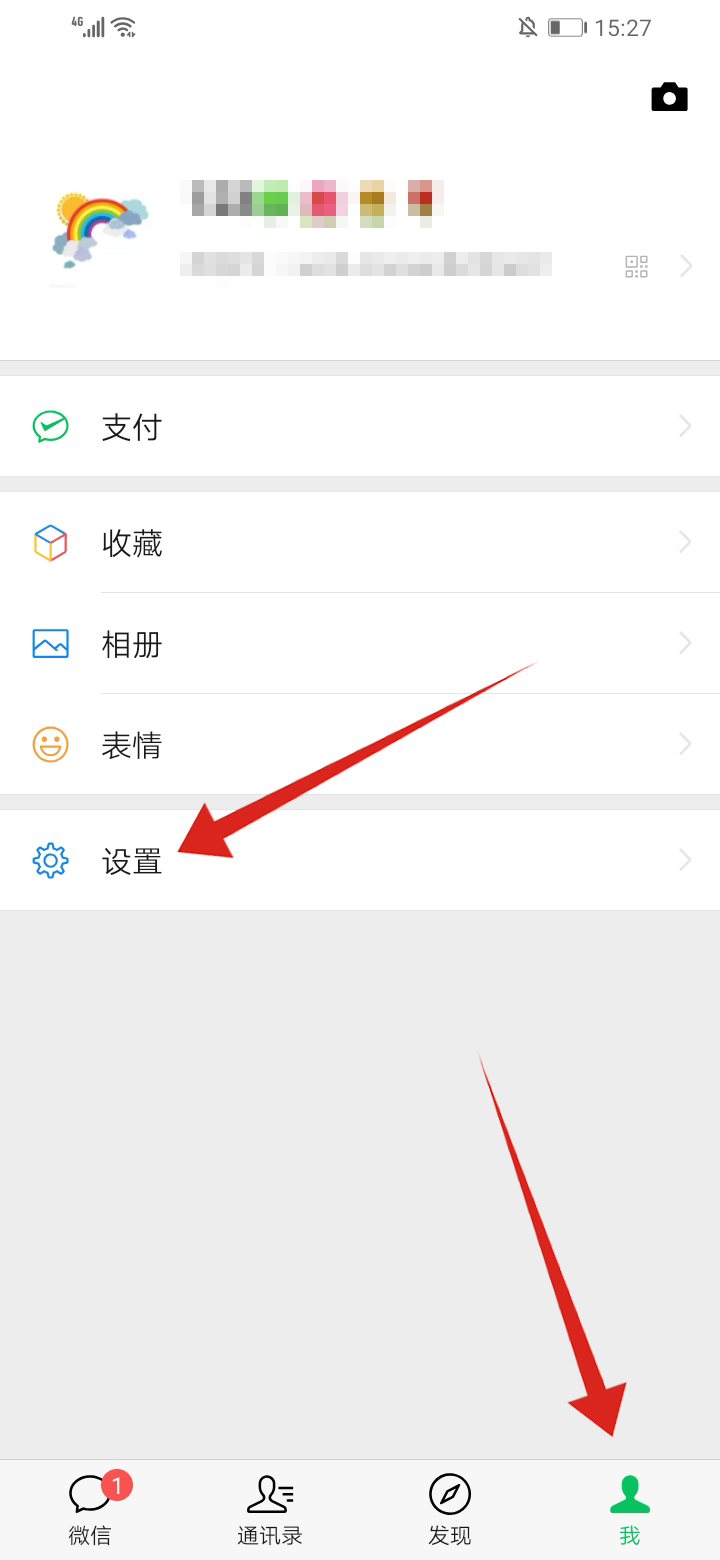Expand the 收藏 row chevron
Viewport: 720px width, 1560px height.
tap(684, 543)
